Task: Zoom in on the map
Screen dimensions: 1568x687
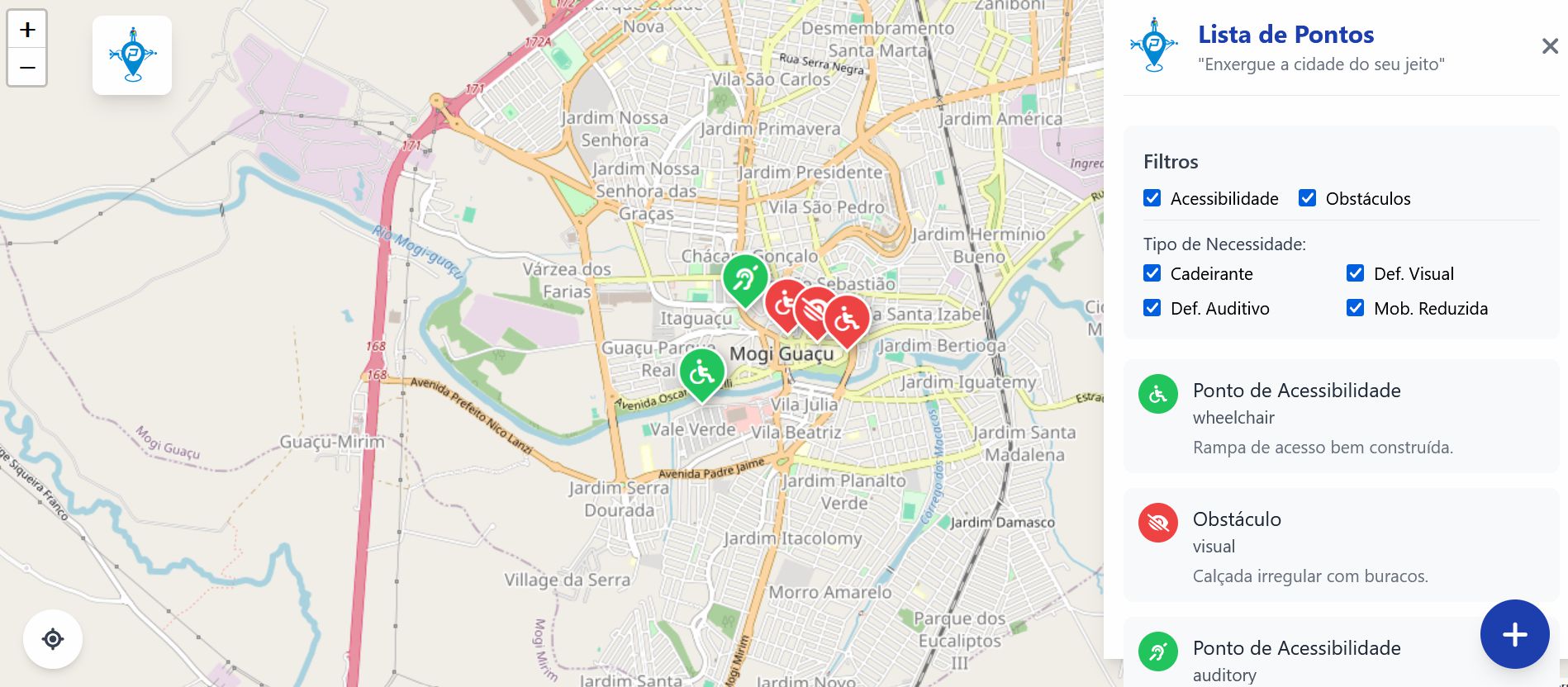Action: (27, 31)
